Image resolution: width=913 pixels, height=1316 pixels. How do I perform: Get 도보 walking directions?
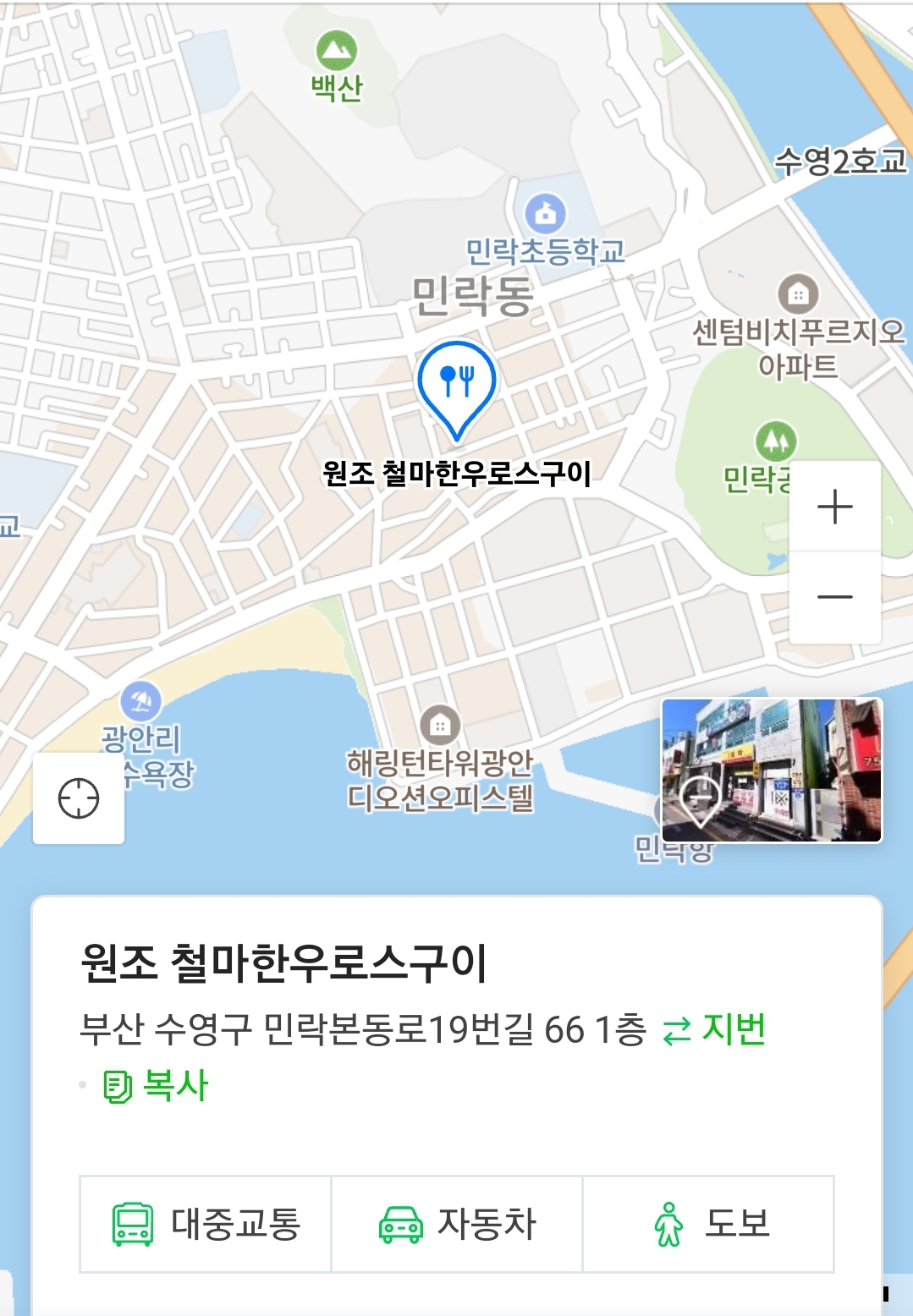(708, 1224)
